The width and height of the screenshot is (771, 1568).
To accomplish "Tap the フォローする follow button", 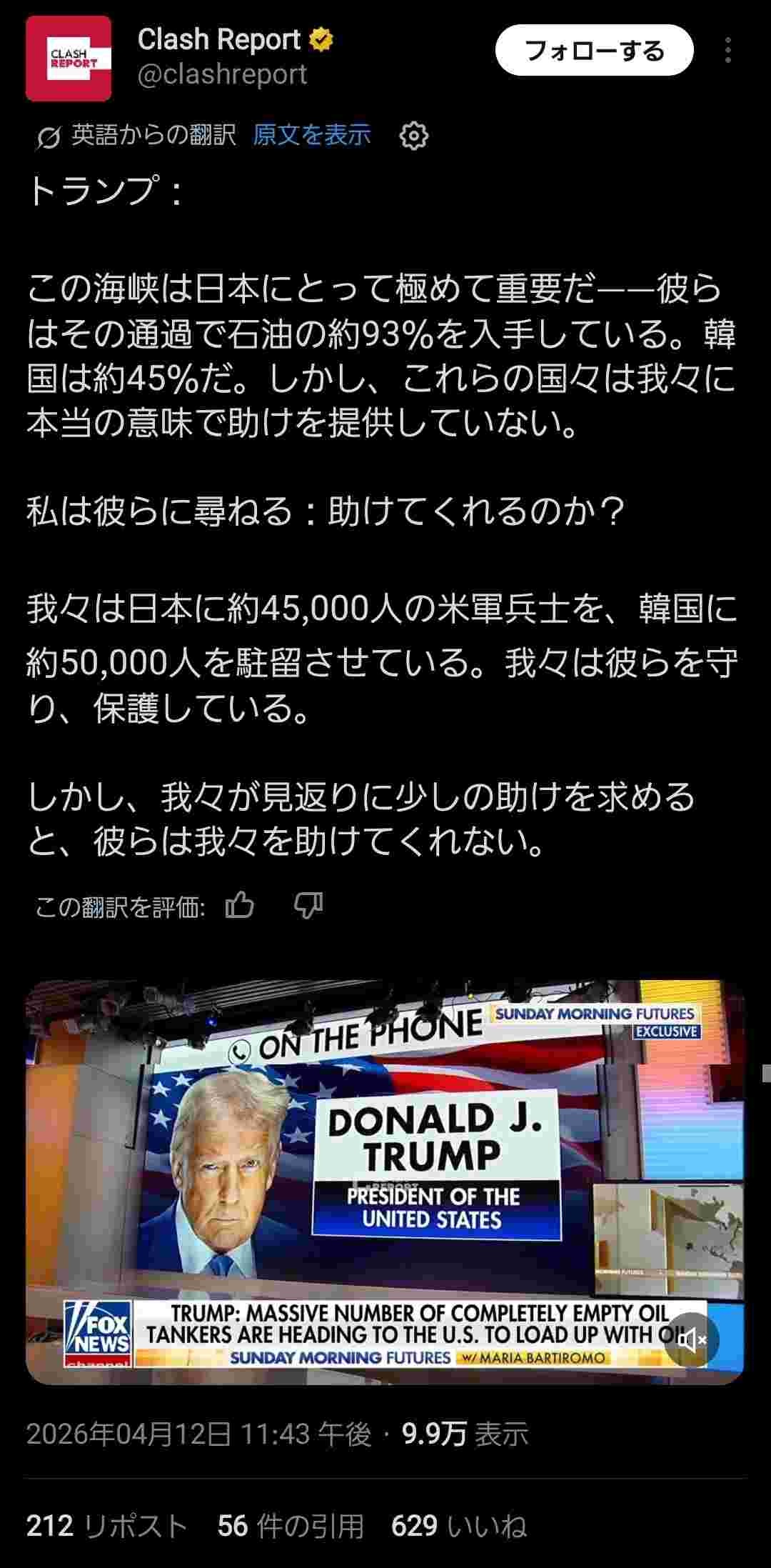I will coord(594,51).
